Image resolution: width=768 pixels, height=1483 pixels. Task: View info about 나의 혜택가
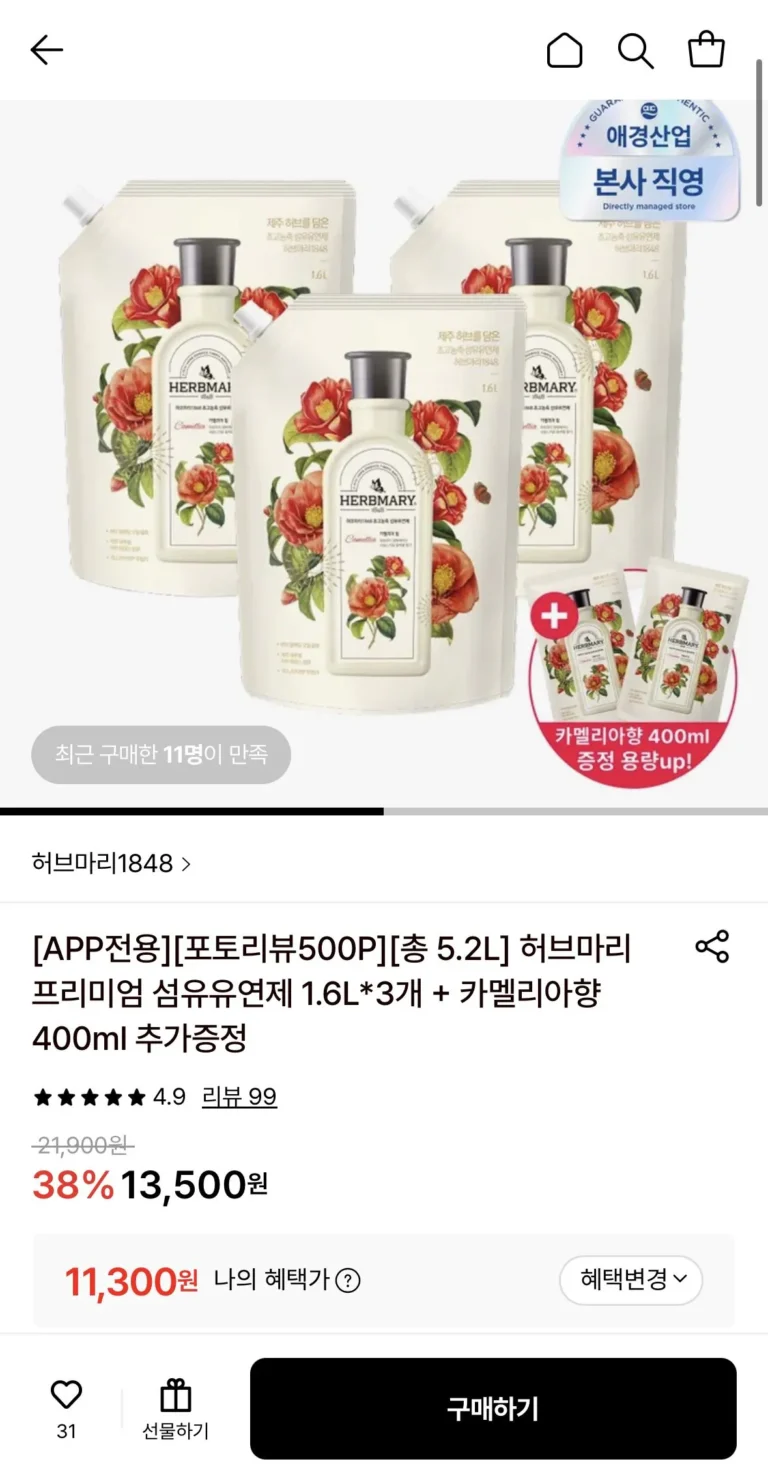348,1280
